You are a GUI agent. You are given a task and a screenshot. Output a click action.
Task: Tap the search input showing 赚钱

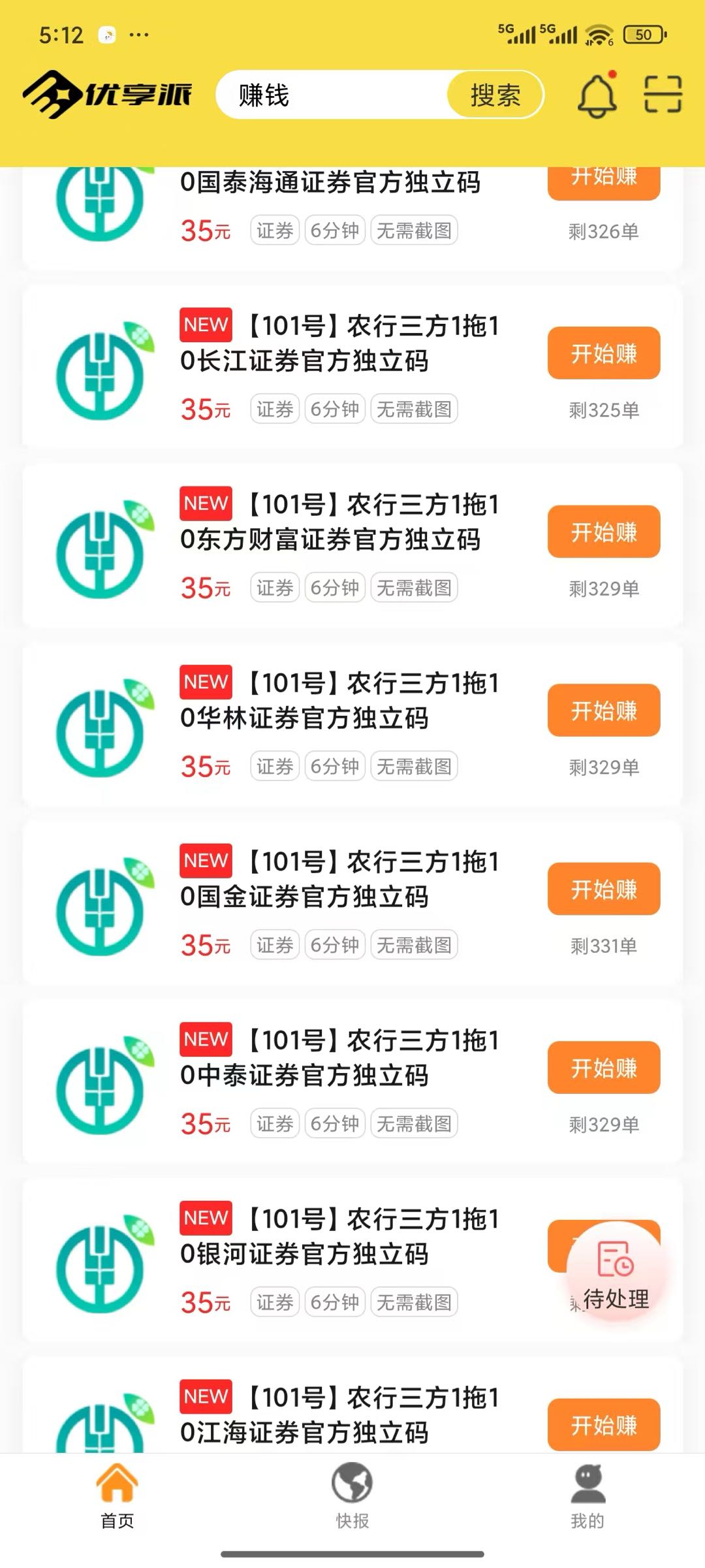326,95
